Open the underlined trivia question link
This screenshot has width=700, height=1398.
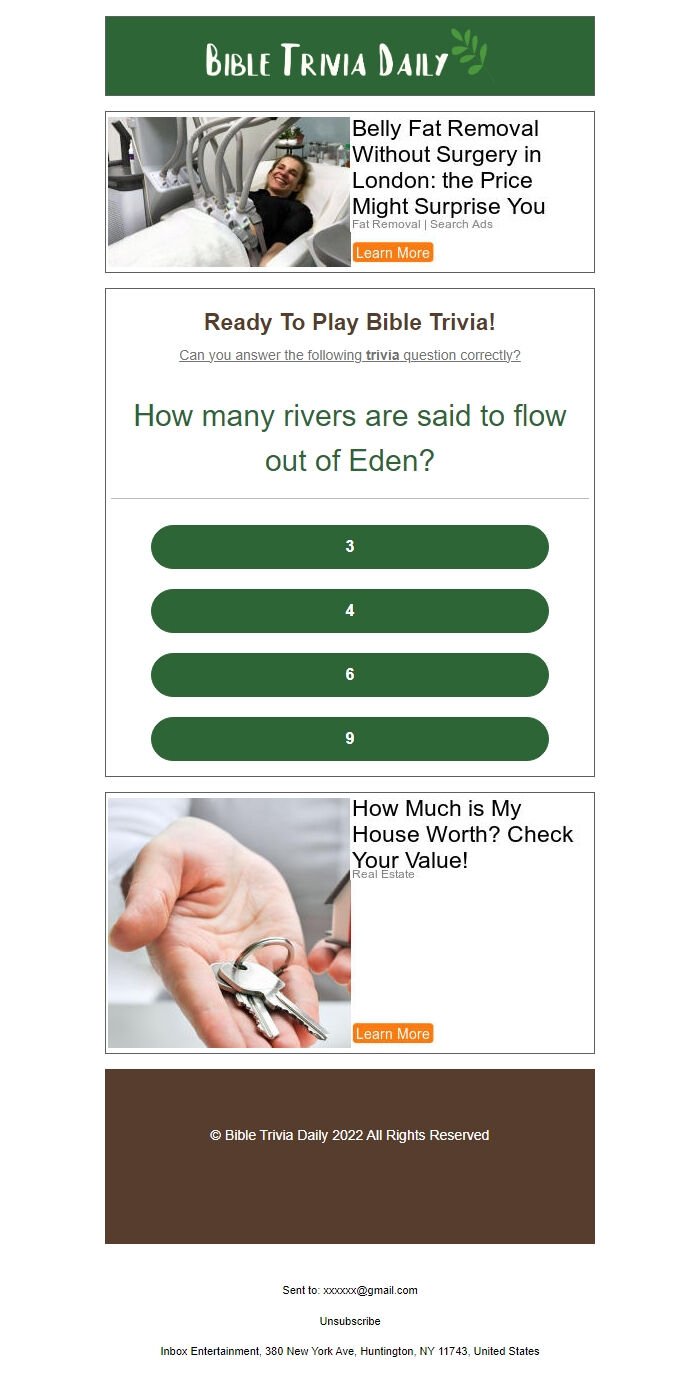(350, 355)
